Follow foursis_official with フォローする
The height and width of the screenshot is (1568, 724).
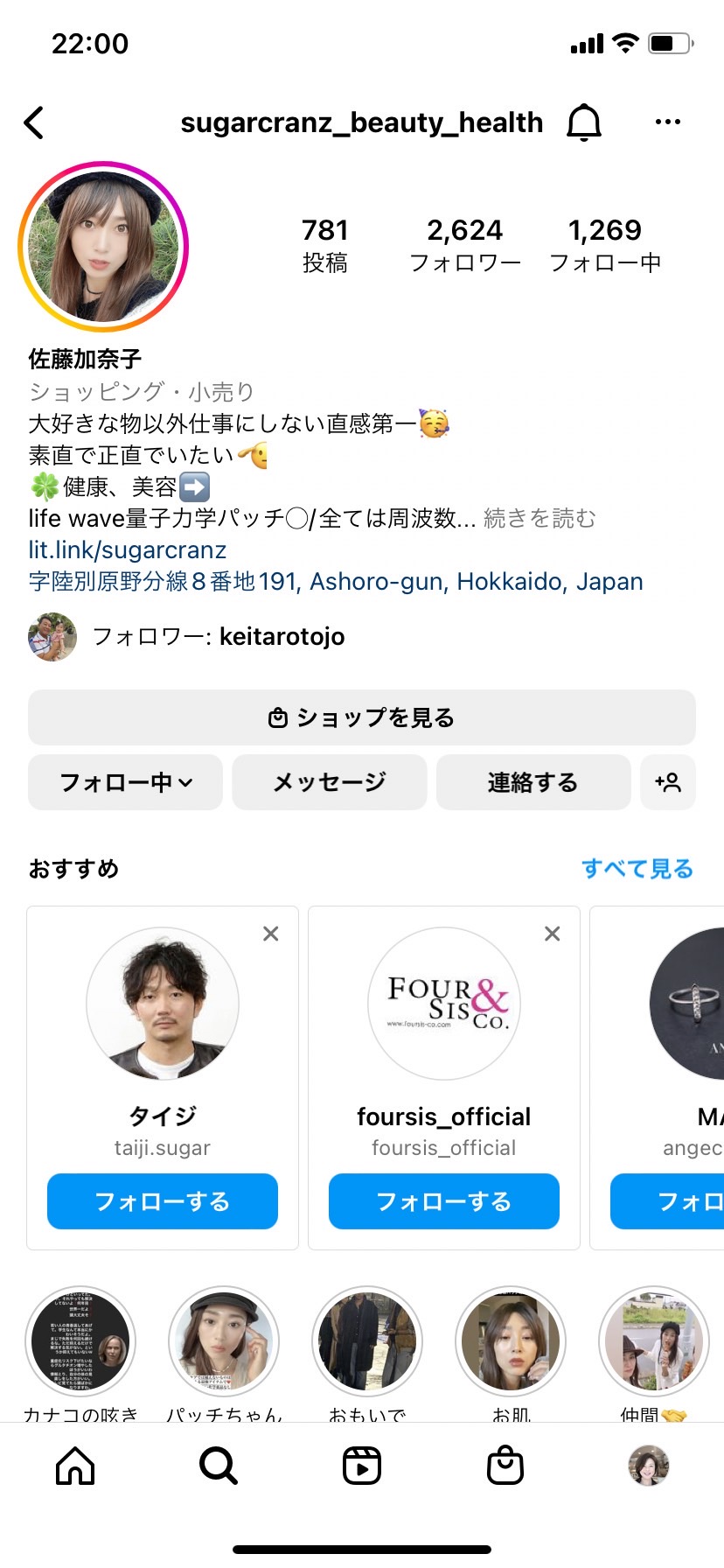tap(444, 1201)
